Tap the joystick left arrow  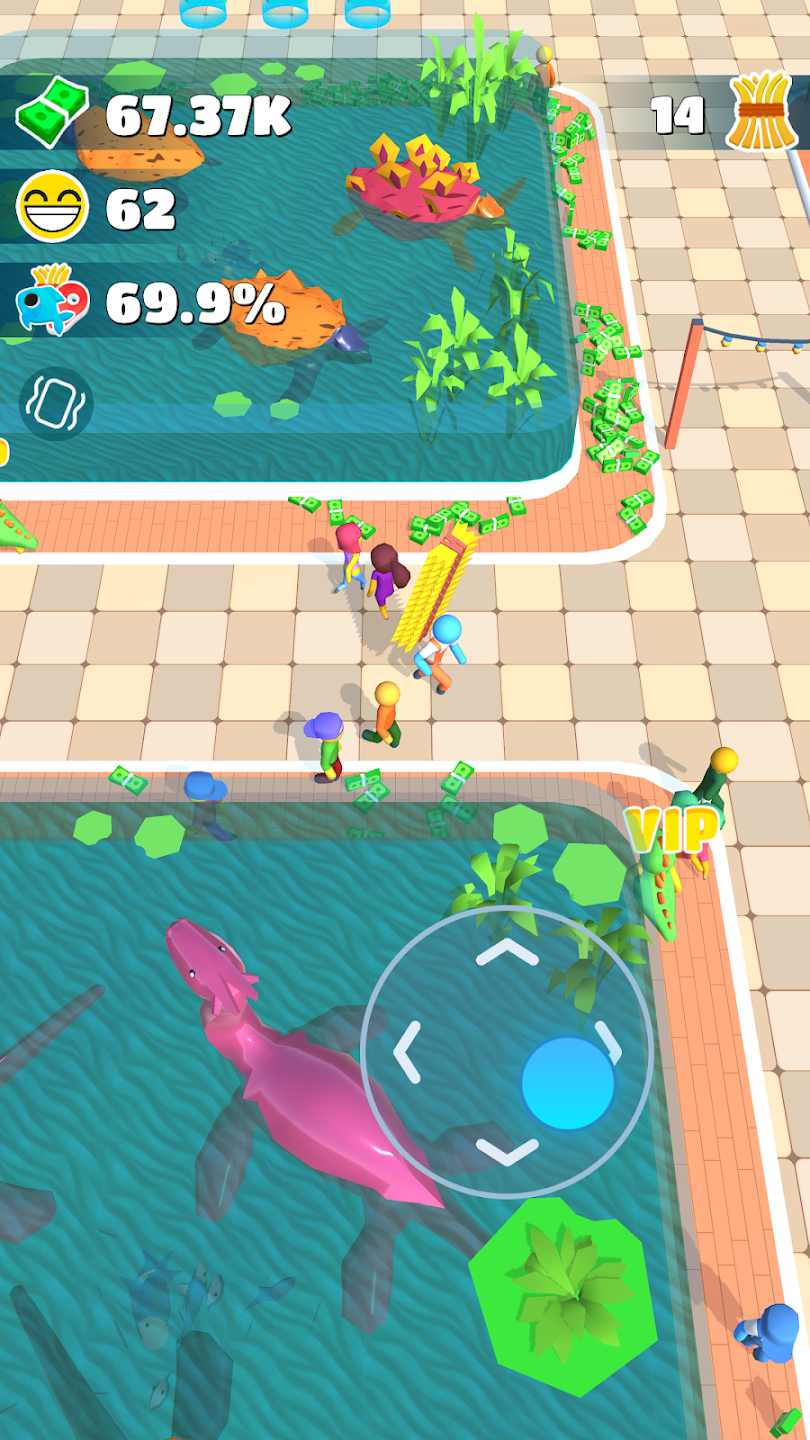point(406,1053)
